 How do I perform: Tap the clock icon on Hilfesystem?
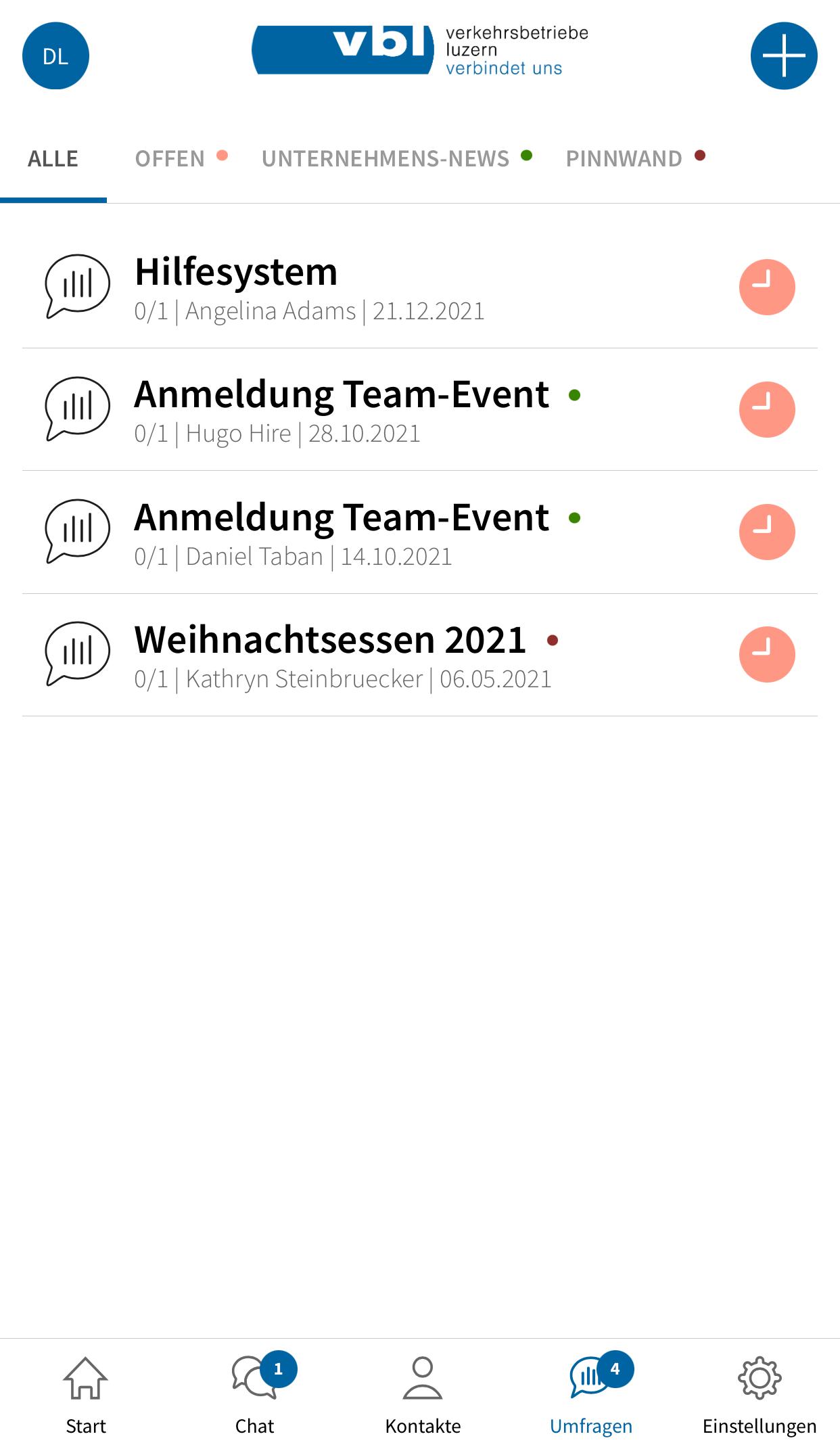point(767,287)
